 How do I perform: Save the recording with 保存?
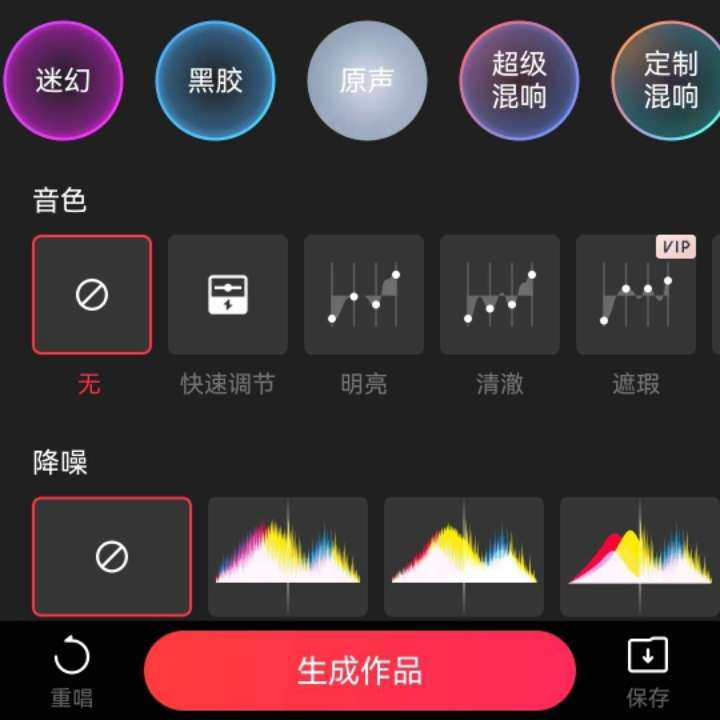[648, 672]
